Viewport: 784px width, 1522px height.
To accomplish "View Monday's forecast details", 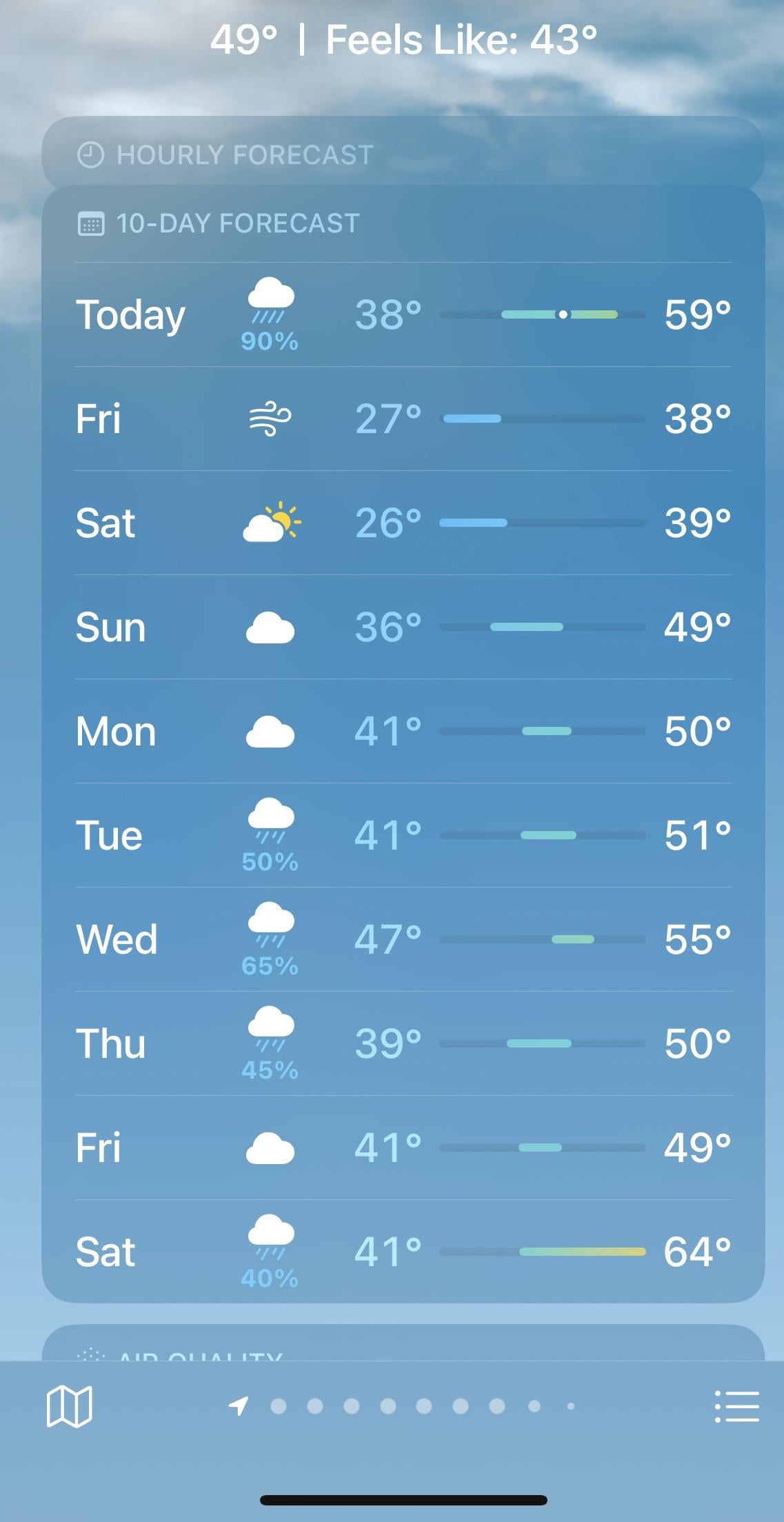I will point(403,731).
